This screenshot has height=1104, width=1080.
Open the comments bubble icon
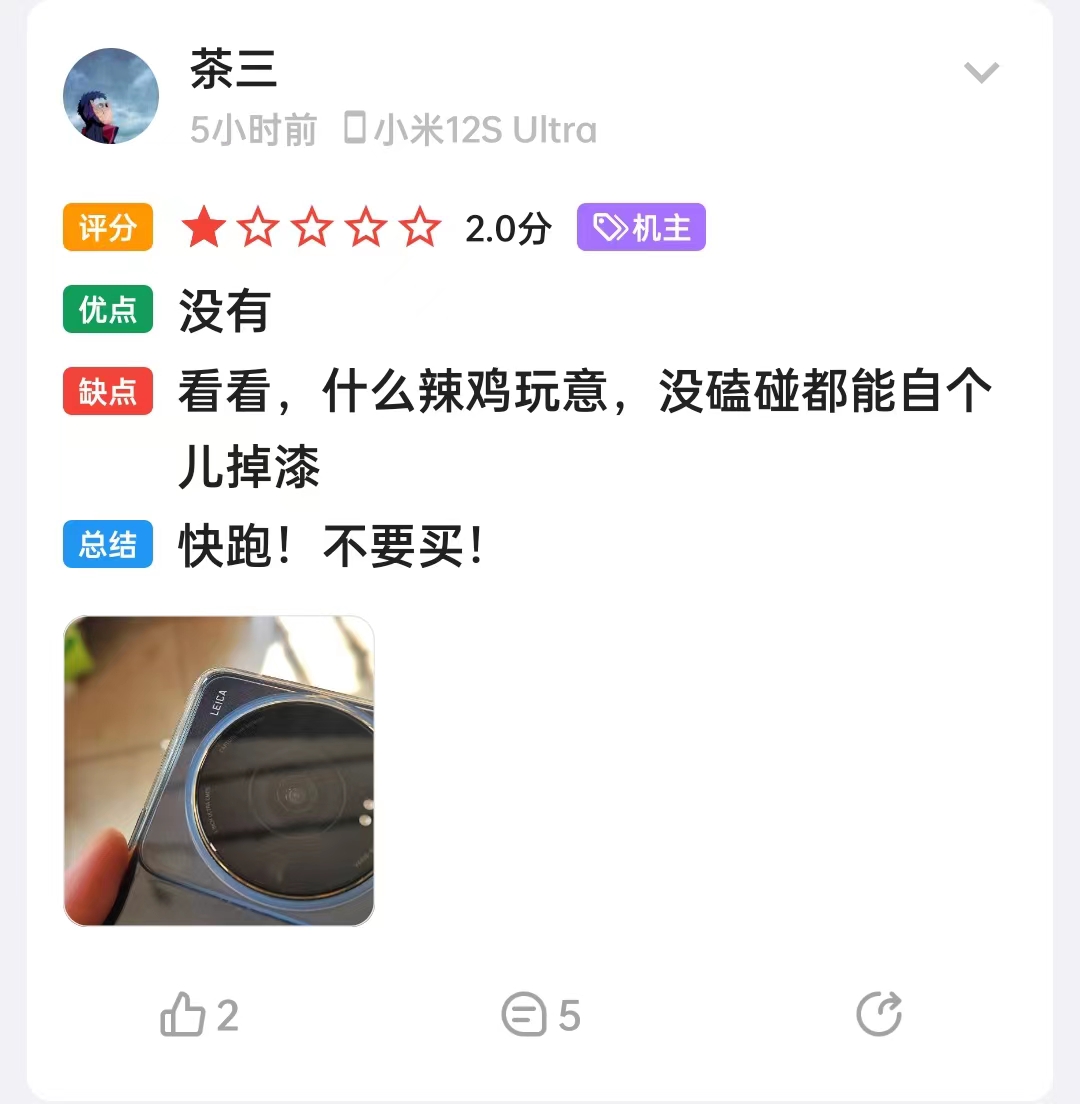(525, 1014)
